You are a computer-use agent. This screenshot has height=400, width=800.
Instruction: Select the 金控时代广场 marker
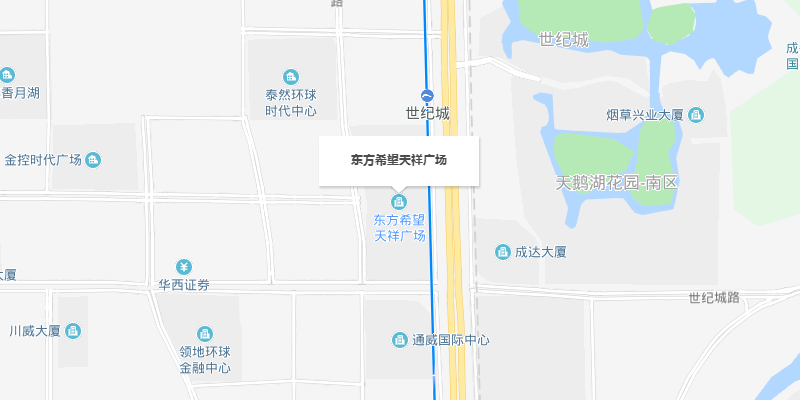93,160
